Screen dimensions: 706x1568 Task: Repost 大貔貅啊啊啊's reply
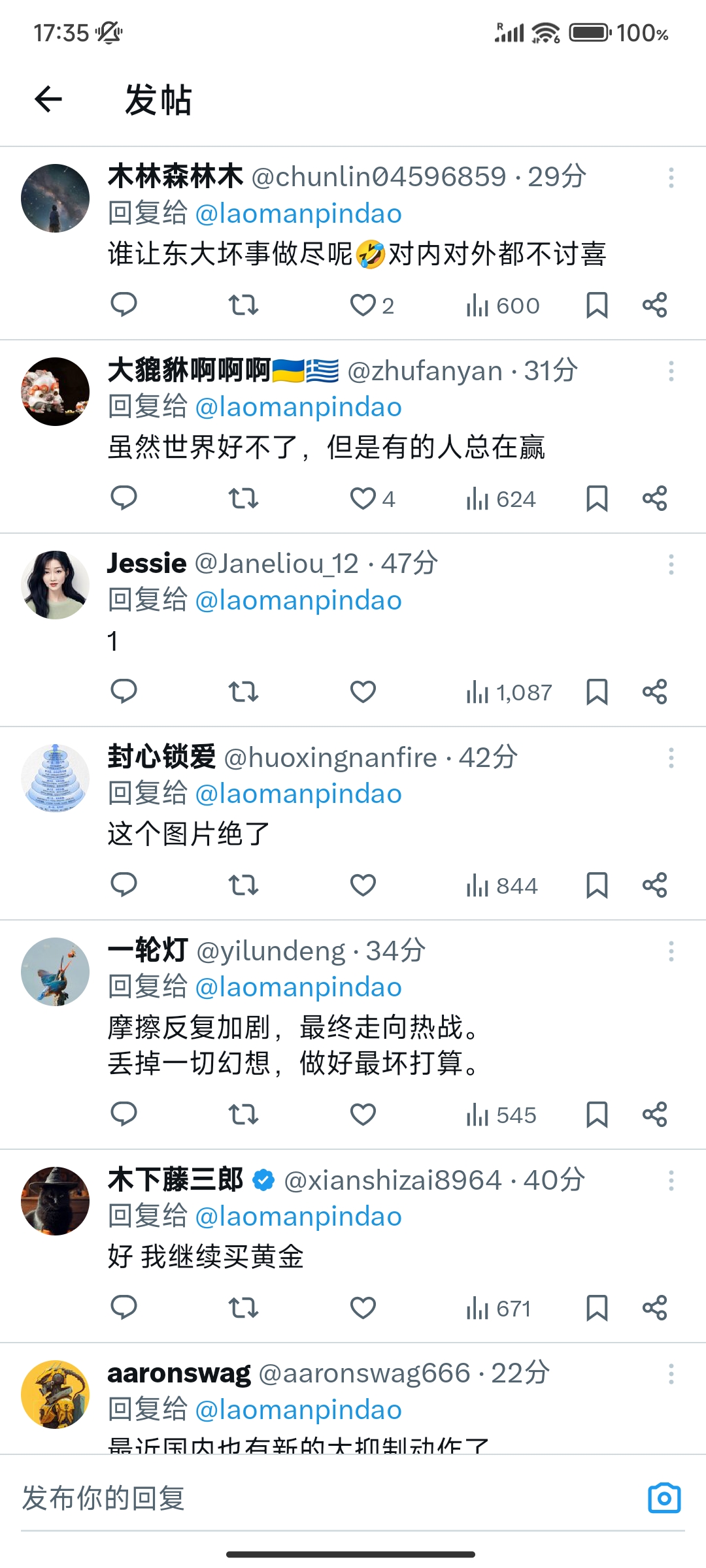tap(243, 498)
